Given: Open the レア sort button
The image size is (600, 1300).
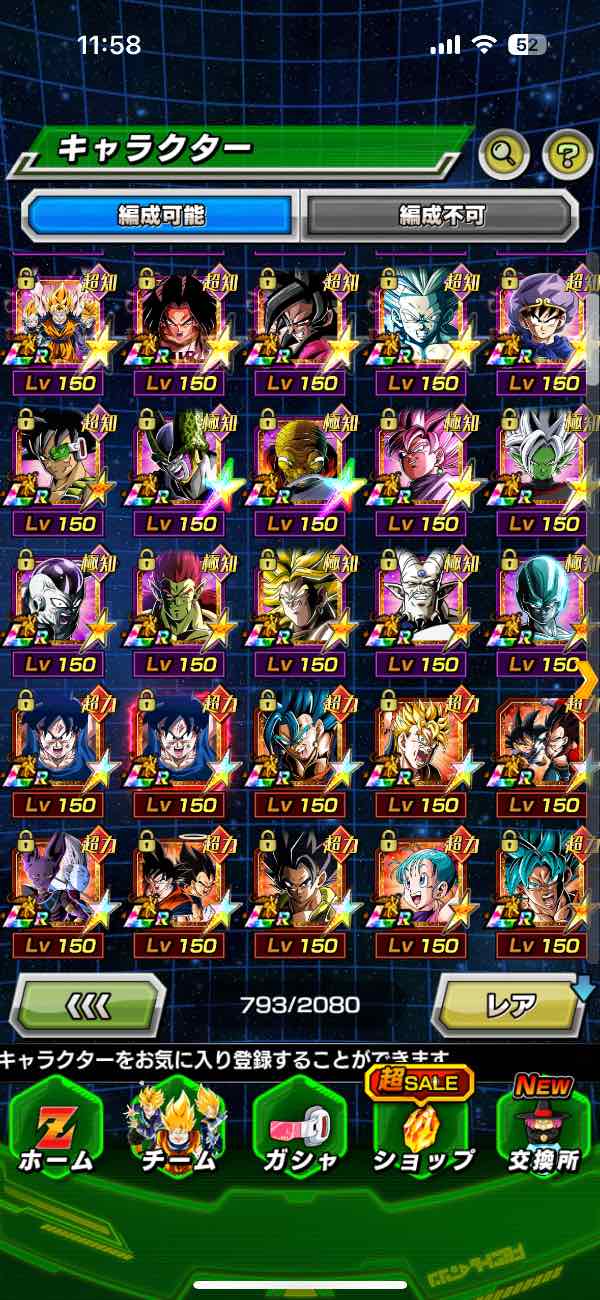Looking at the screenshot, I should pos(510,1003).
